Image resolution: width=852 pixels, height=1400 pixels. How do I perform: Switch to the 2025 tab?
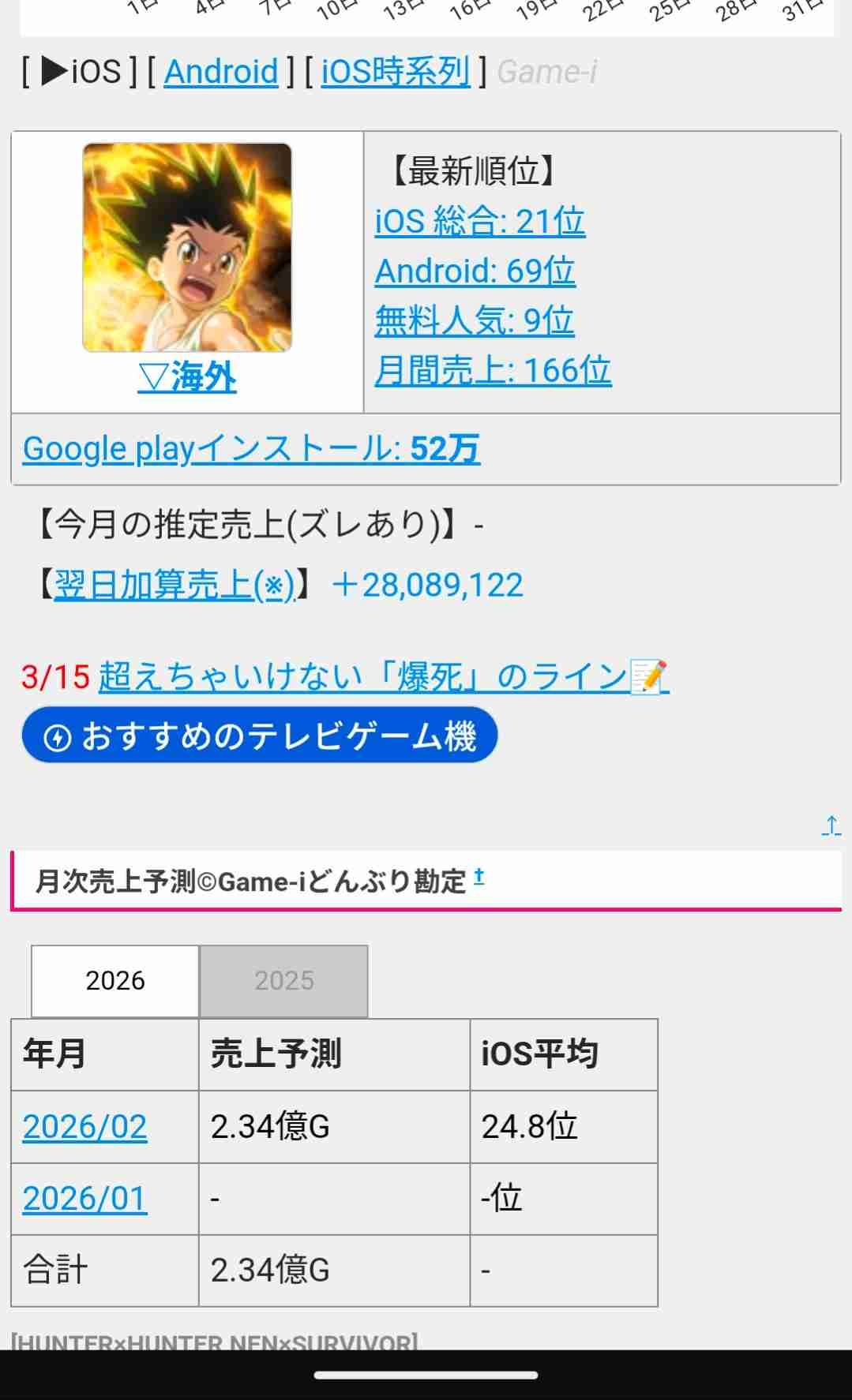[283, 980]
